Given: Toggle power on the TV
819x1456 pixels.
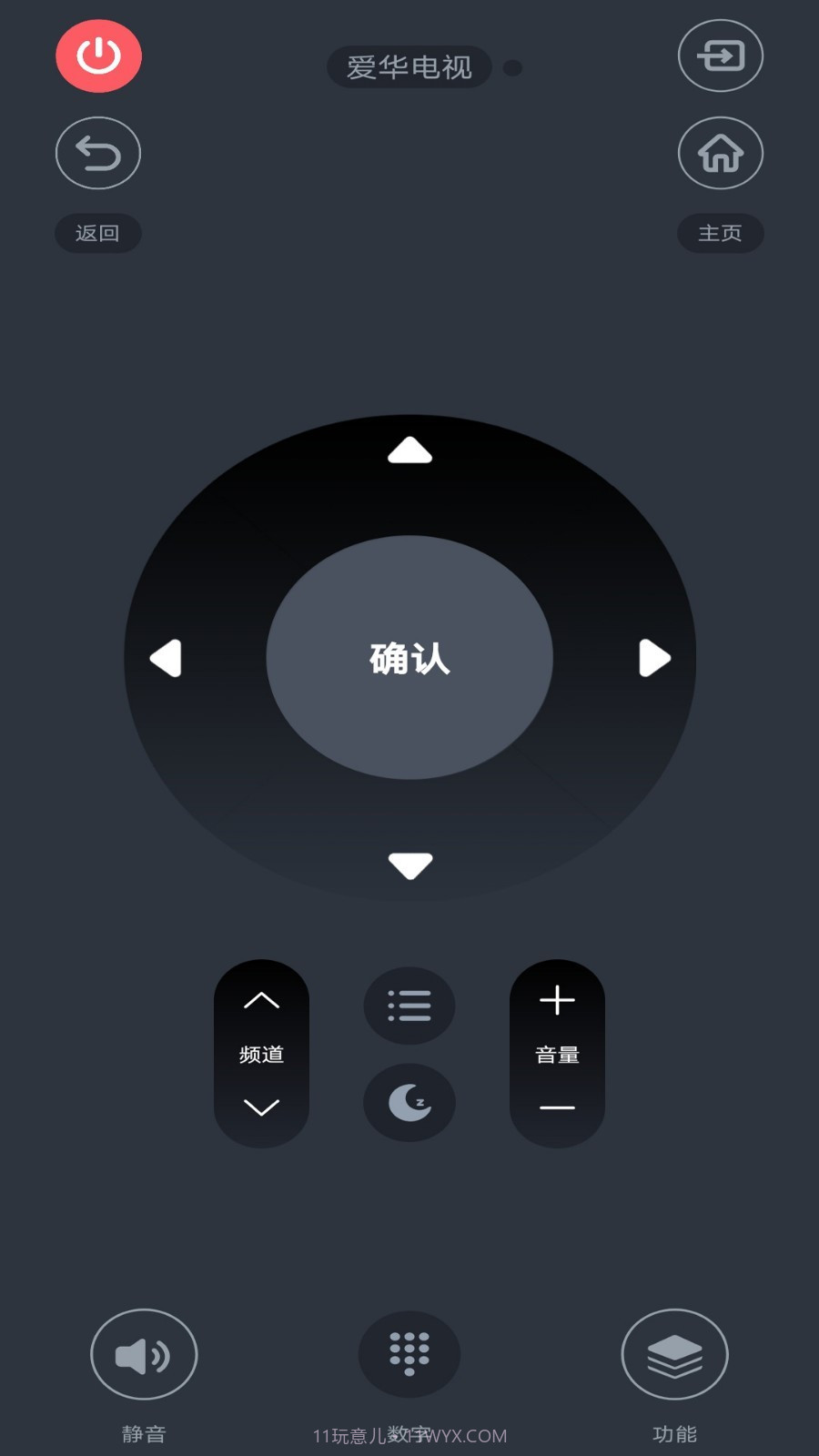Looking at the screenshot, I should (98, 56).
